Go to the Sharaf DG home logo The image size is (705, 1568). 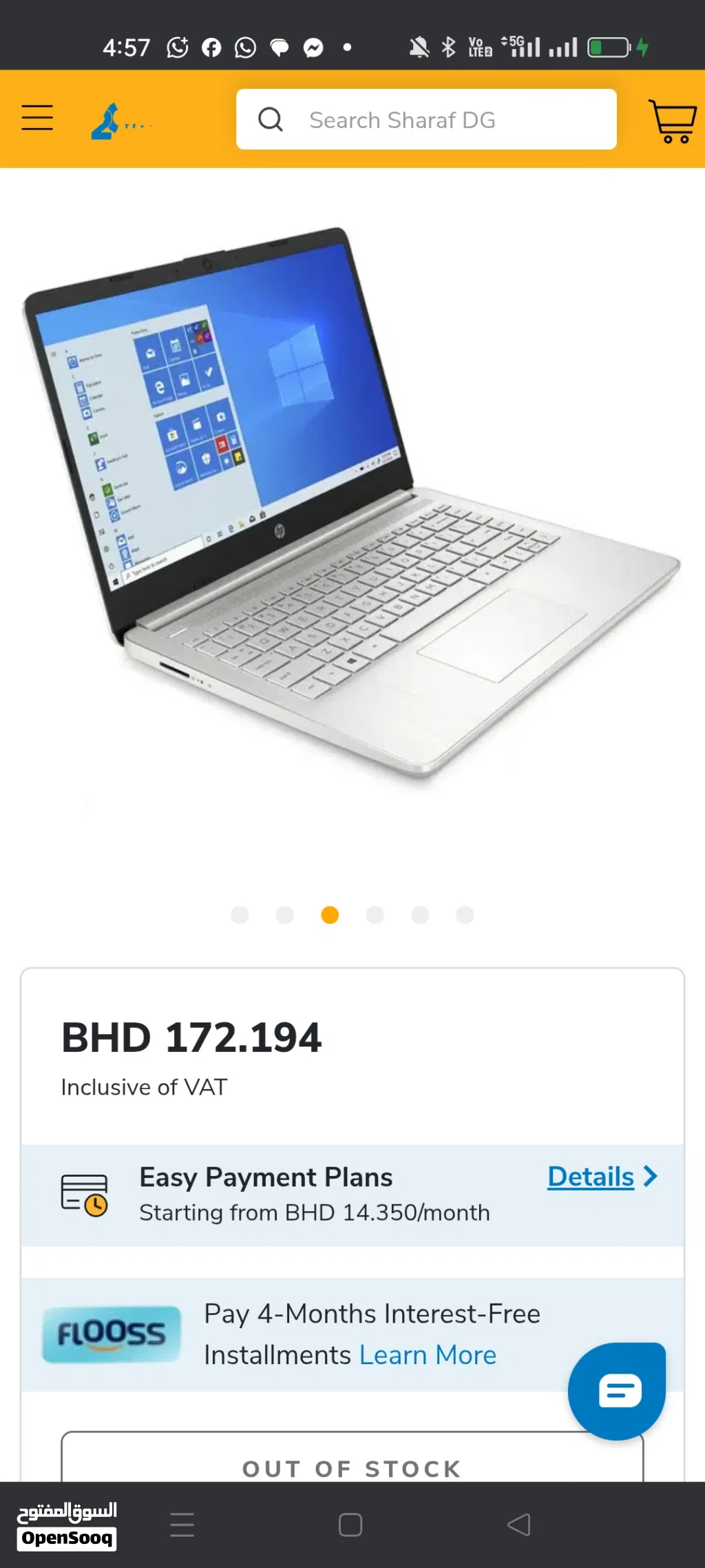[120, 121]
